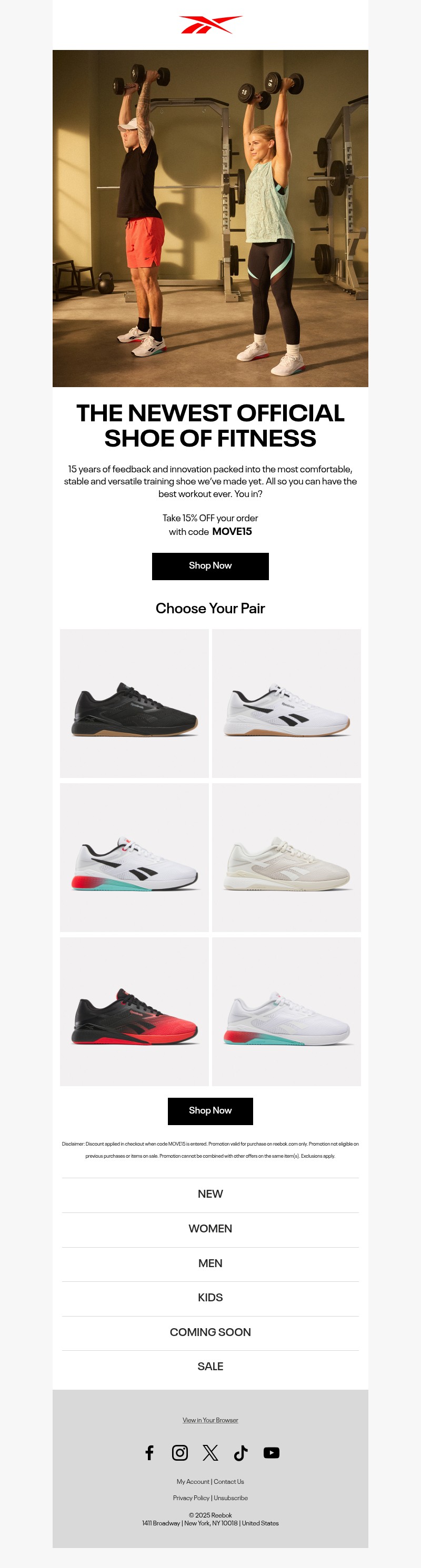The width and height of the screenshot is (421, 1568).
Task: Open Reebok's X profile
Action: pyautogui.click(x=210, y=1453)
